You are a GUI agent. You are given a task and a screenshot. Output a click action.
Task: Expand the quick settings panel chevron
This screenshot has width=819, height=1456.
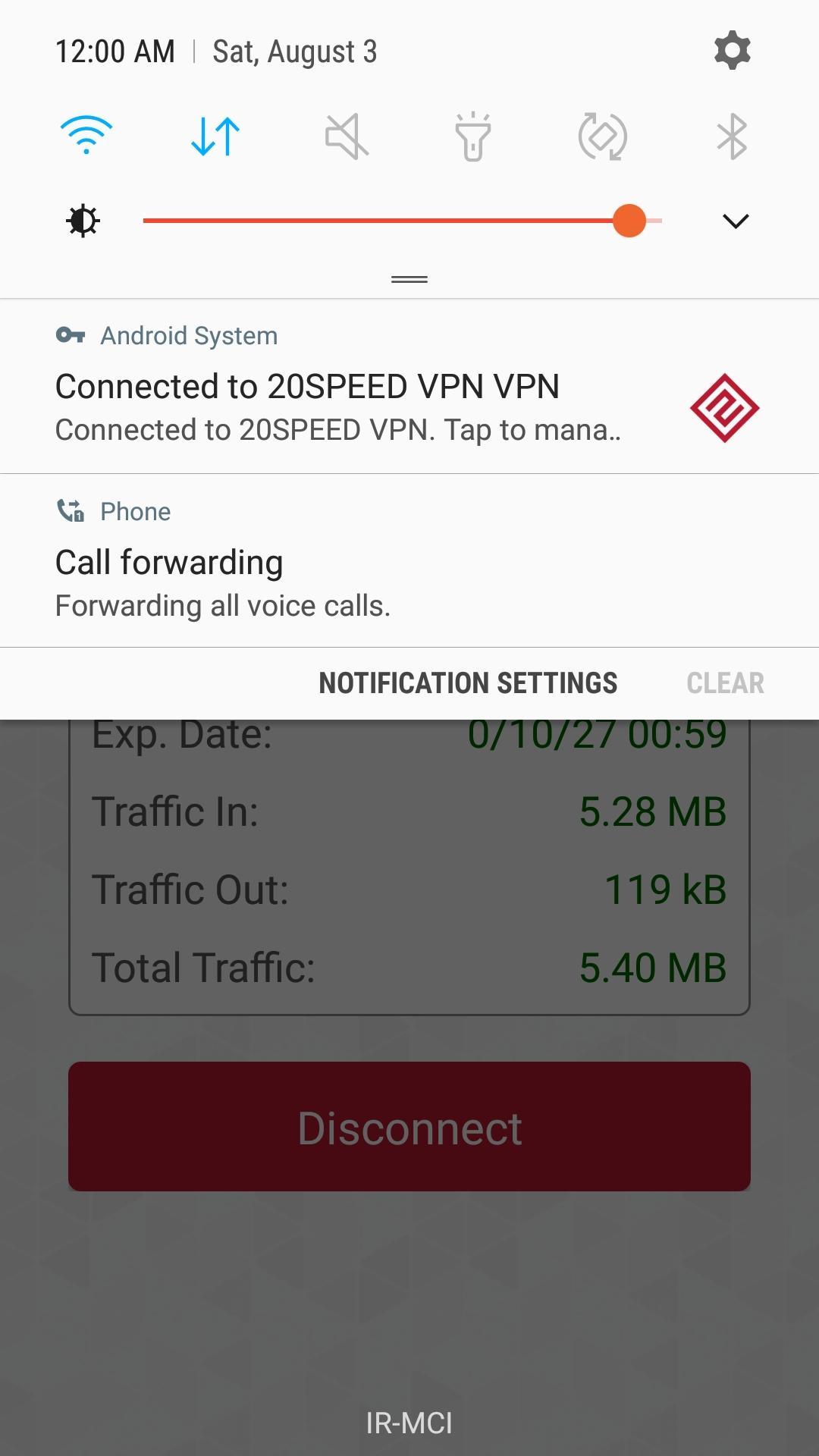[735, 221]
